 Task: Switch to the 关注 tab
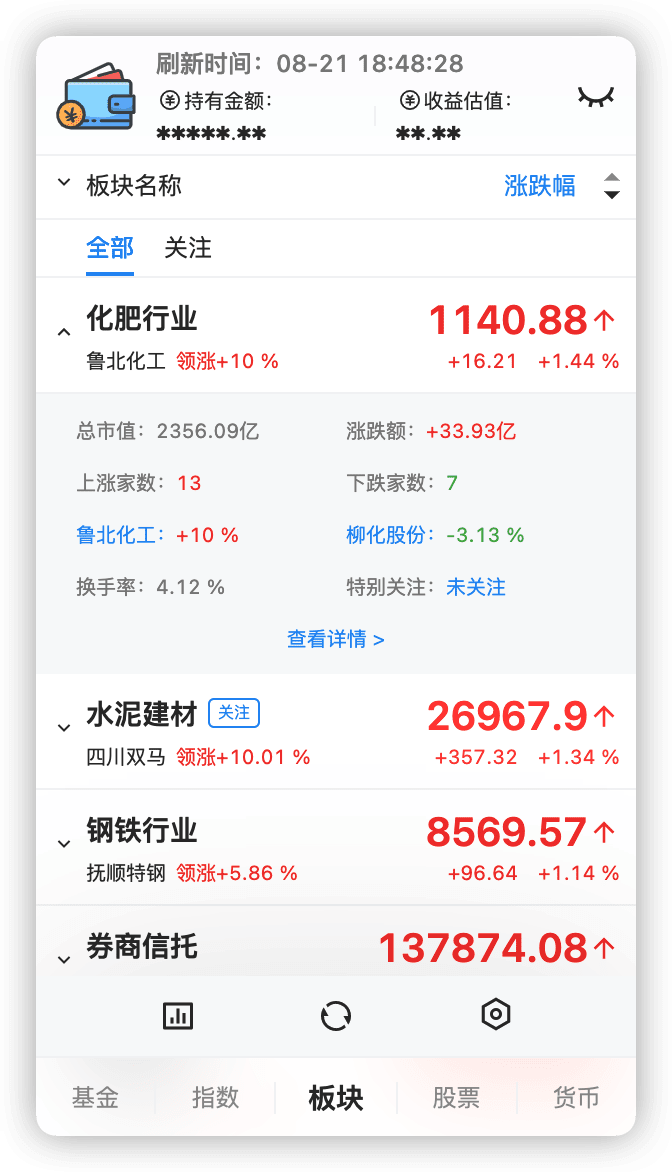[x=188, y=248]
